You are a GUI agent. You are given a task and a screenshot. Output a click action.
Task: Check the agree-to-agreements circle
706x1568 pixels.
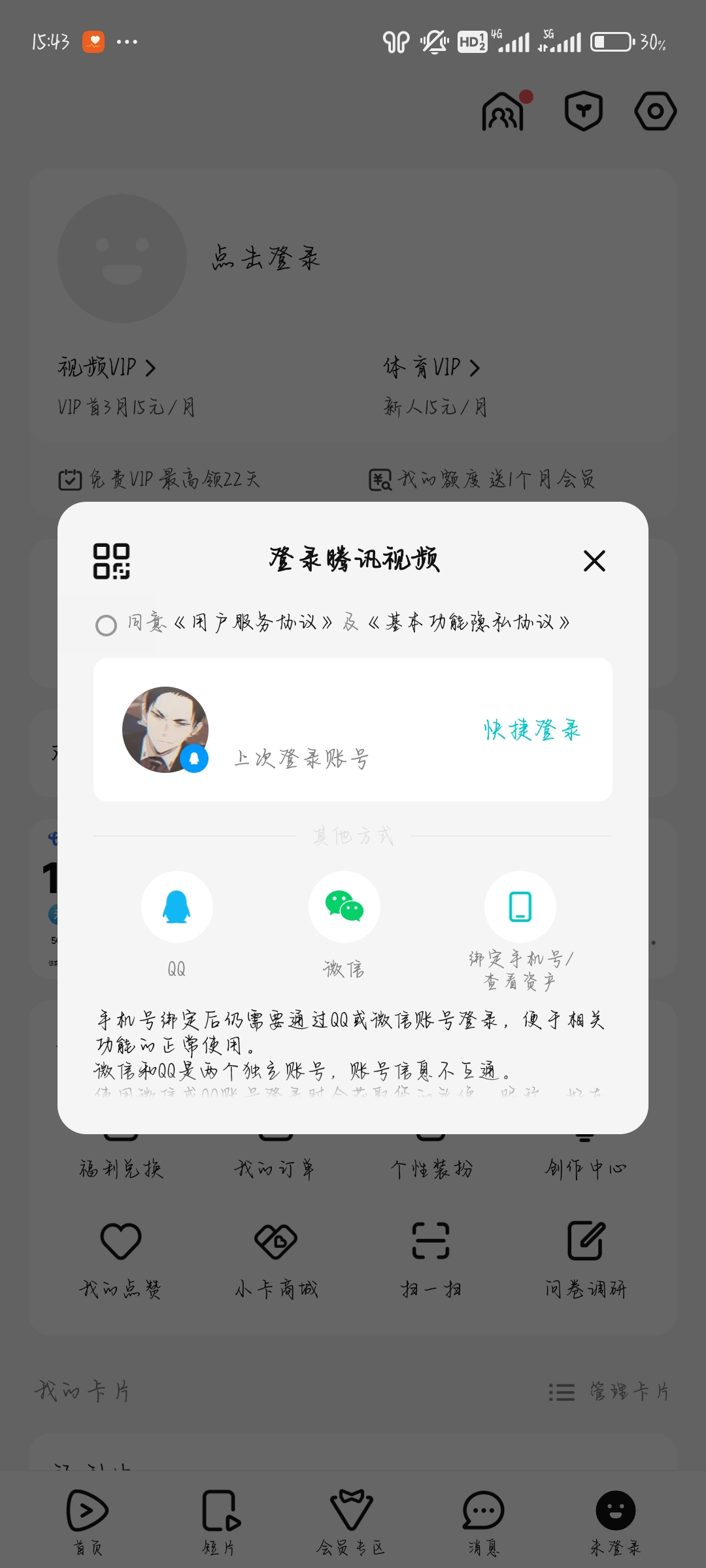(x=106, y=625)
